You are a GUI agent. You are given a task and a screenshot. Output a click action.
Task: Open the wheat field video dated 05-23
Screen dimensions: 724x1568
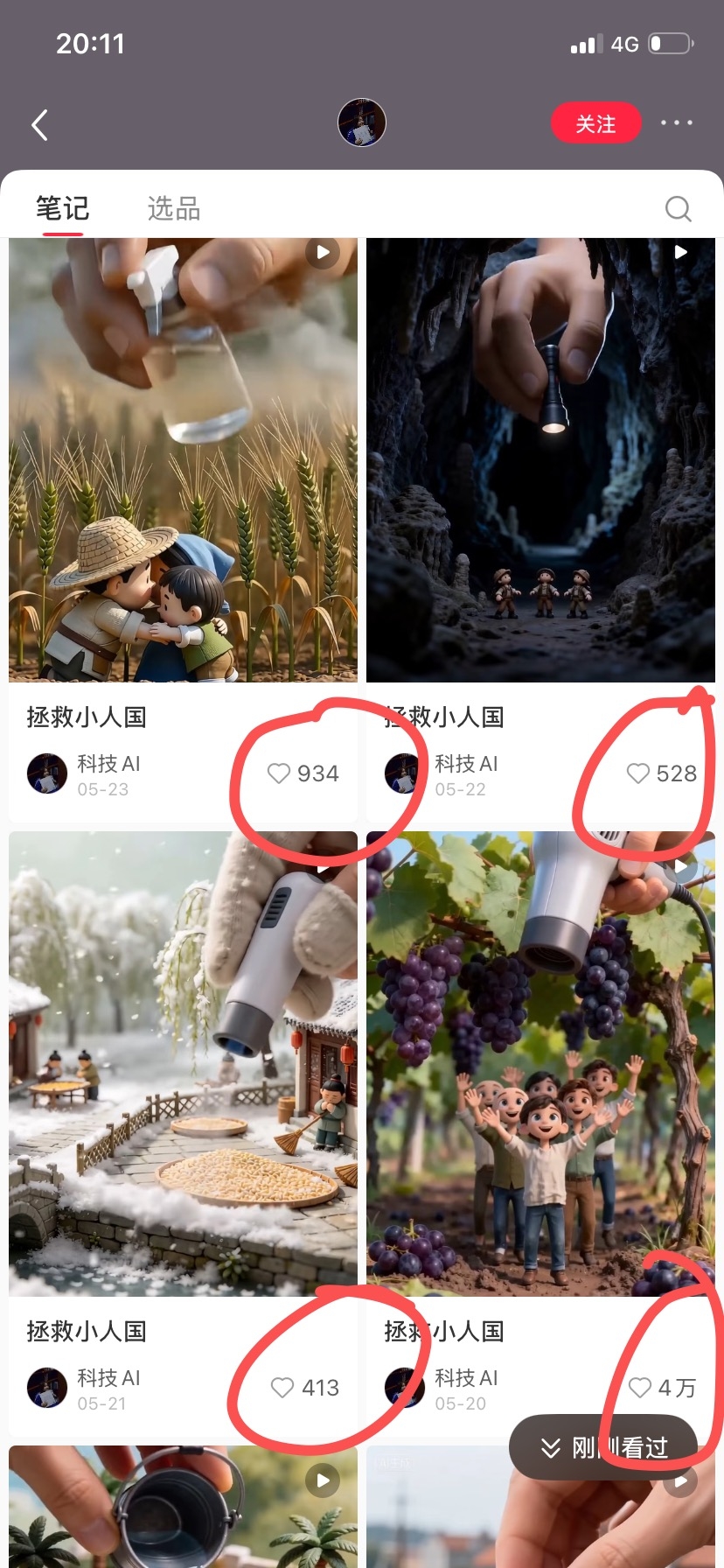tap(184, 460)
